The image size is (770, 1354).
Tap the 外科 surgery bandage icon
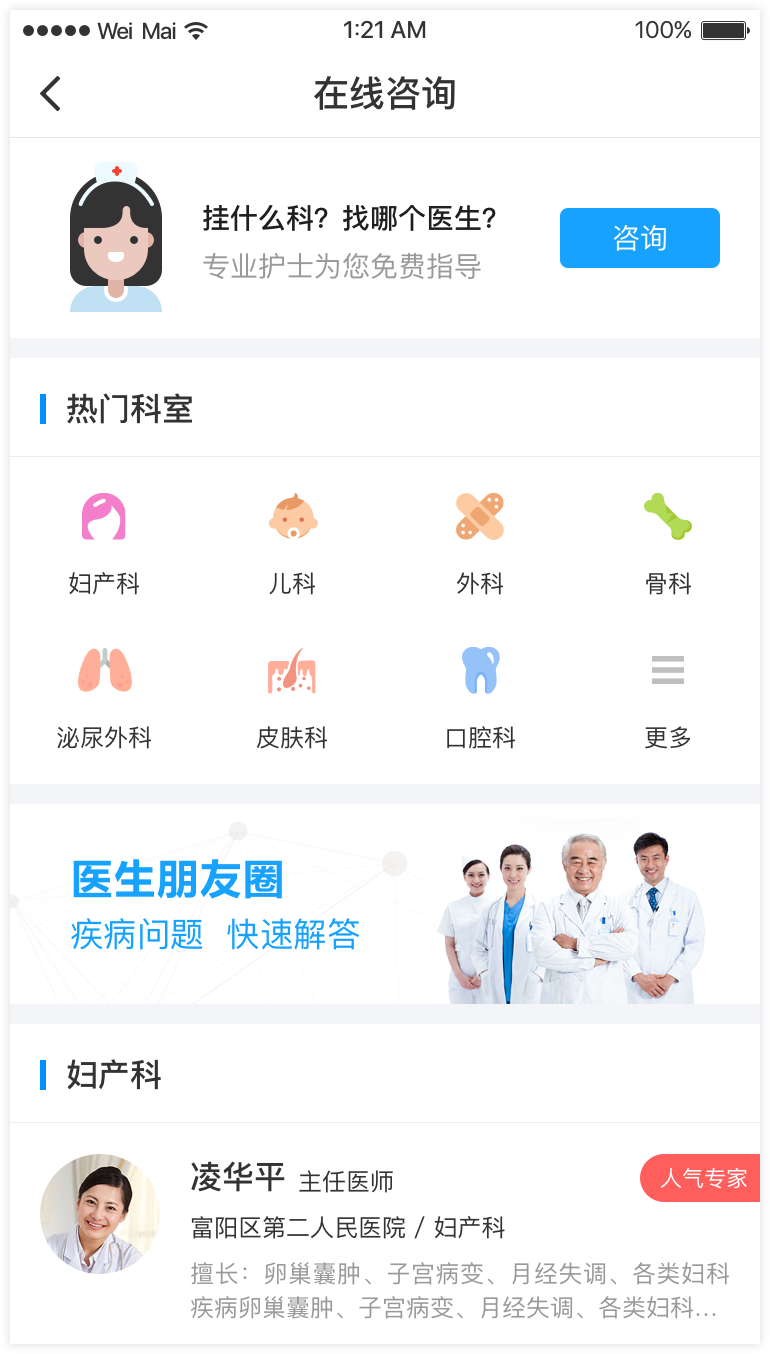tap(480, 516)
